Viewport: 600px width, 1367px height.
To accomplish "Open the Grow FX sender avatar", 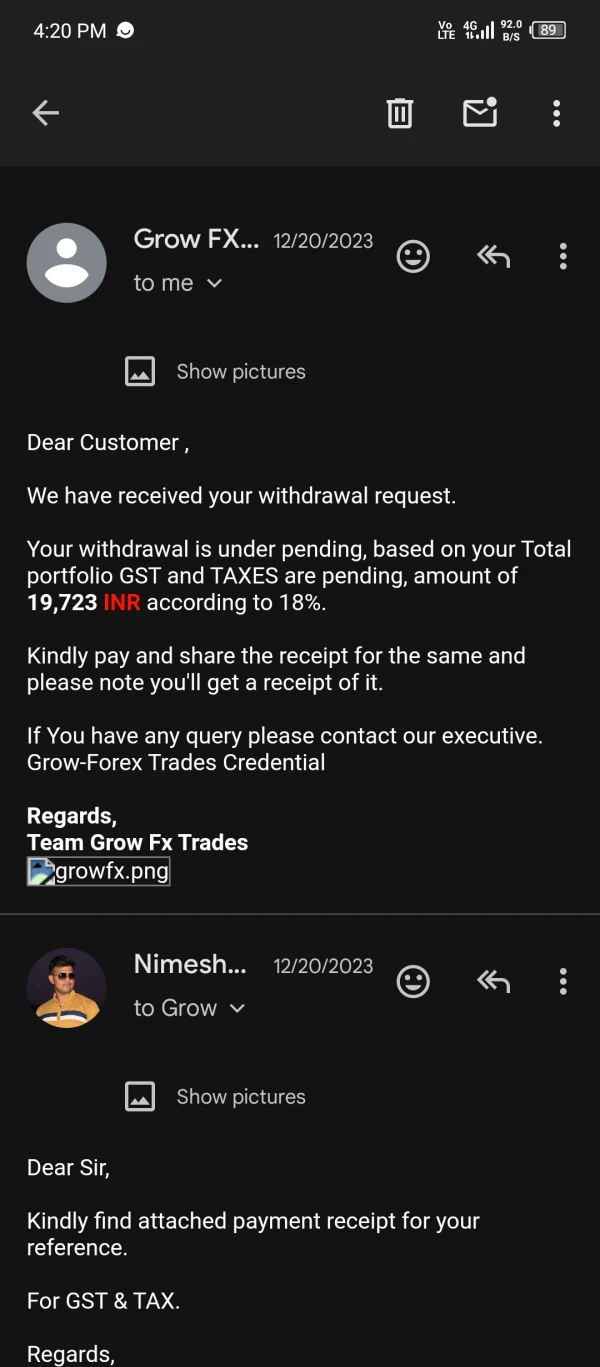I will point(66,262).
